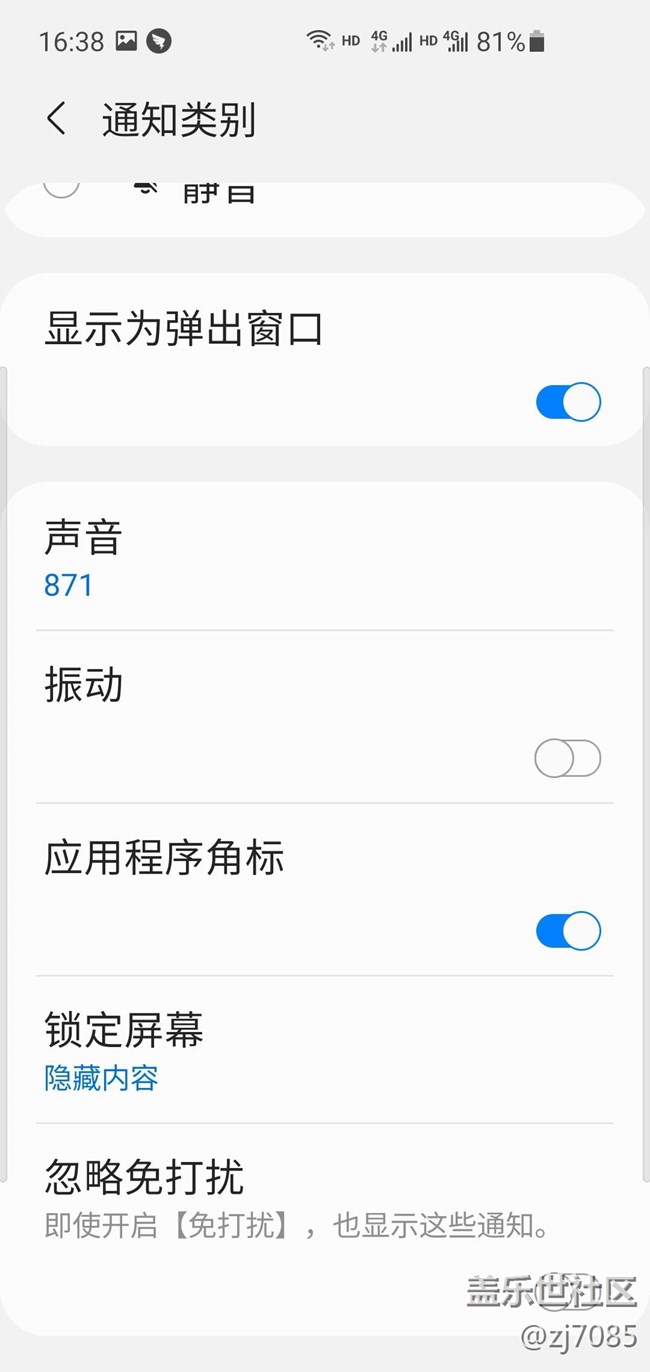
Task: Disable 应用程序角标 switch
Action: [568, 931]
